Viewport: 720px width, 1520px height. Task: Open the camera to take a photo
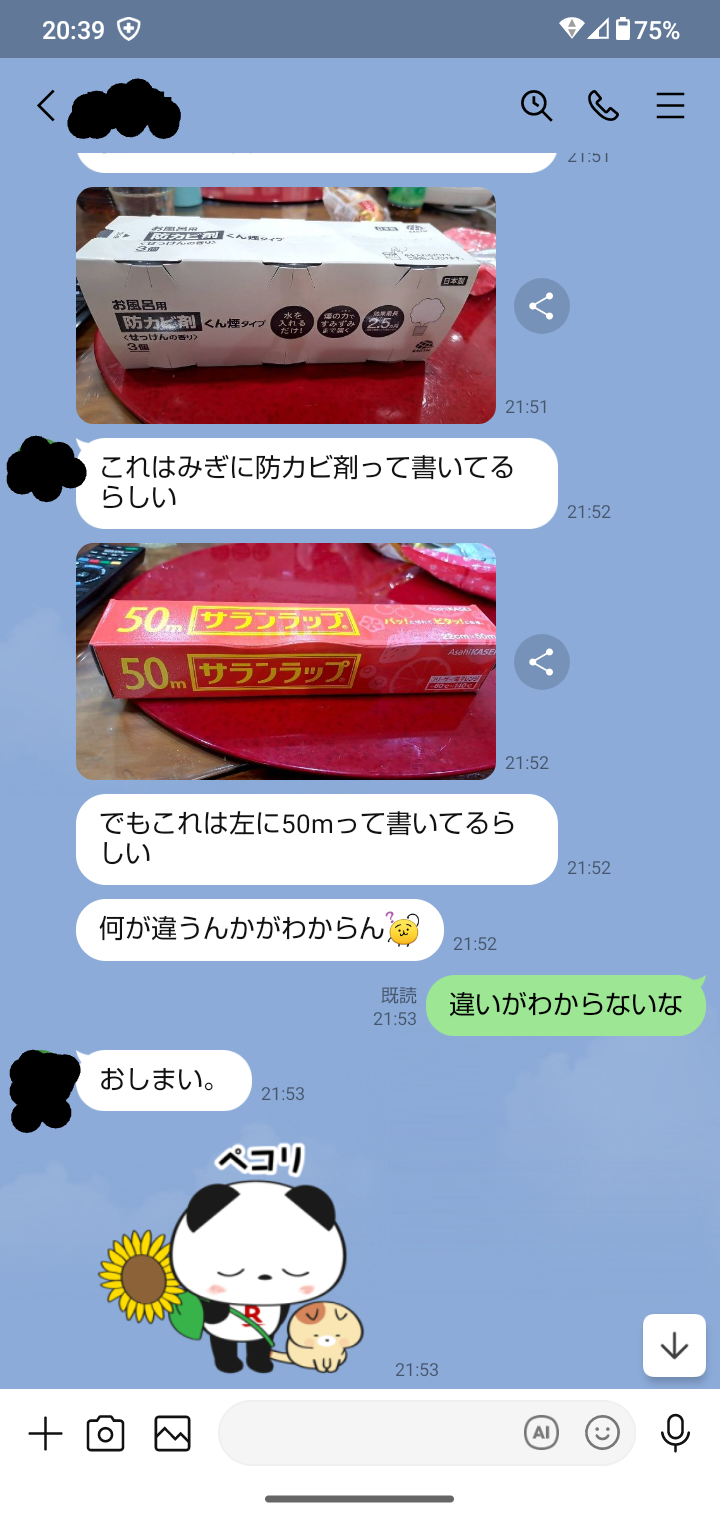point(105,1434)
